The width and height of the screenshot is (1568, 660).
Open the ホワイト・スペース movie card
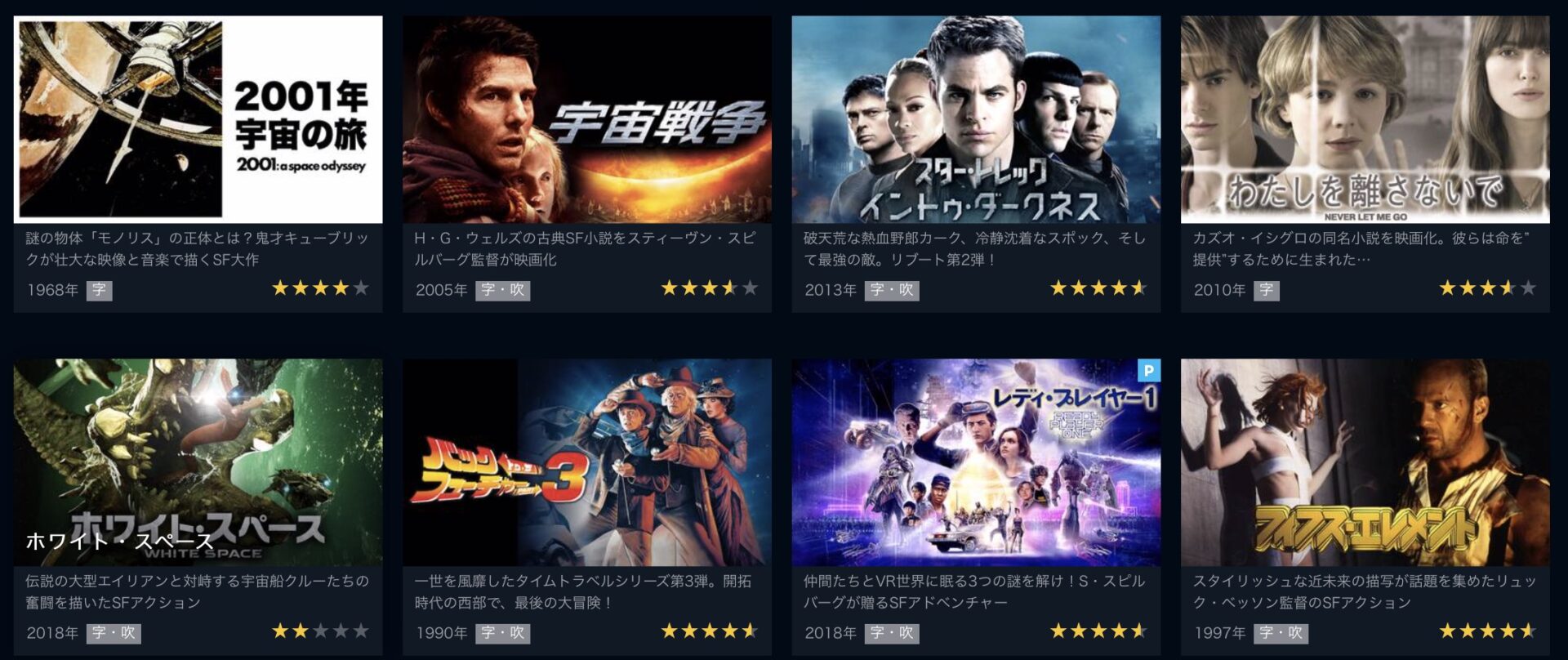(198, 462)
